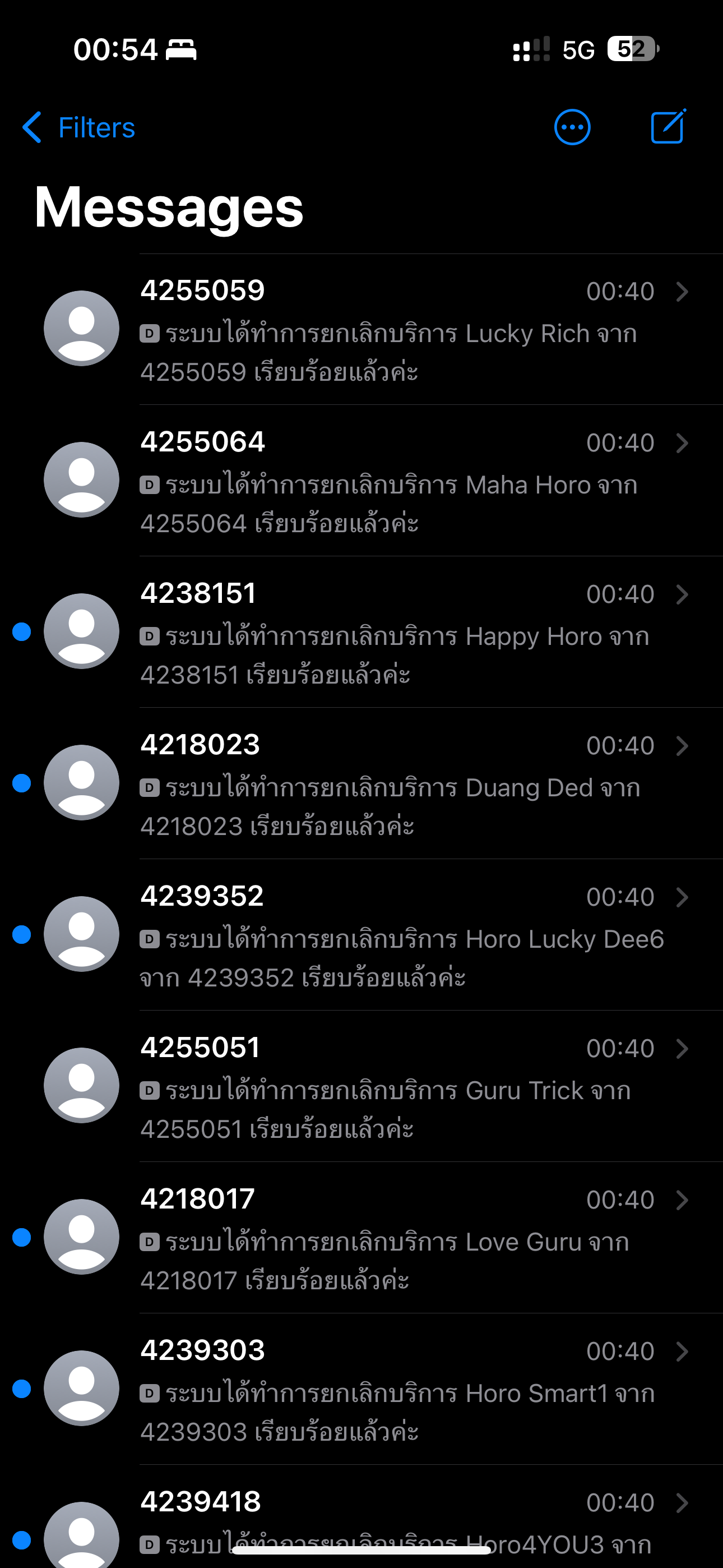The width and height of the screenshot is (723, 1568).
Task: Read the Horo Lucky Dee6 message from 4239352
Action: [x=396, y=935]
